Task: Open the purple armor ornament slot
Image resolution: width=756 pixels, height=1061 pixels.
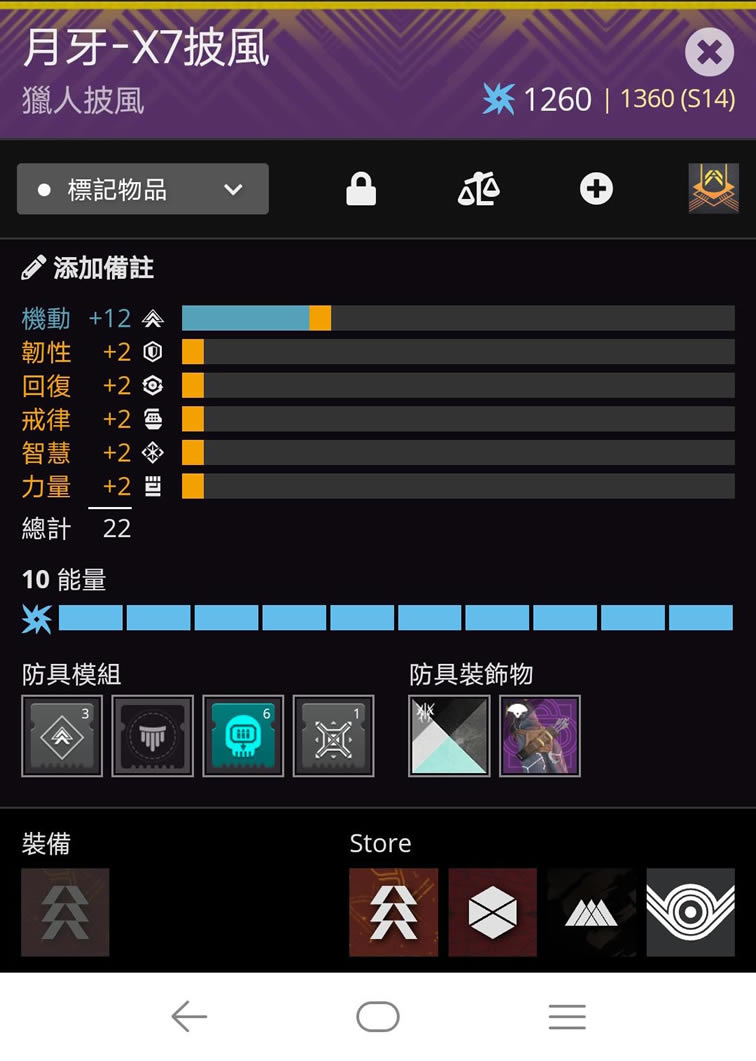Action: 539,736
